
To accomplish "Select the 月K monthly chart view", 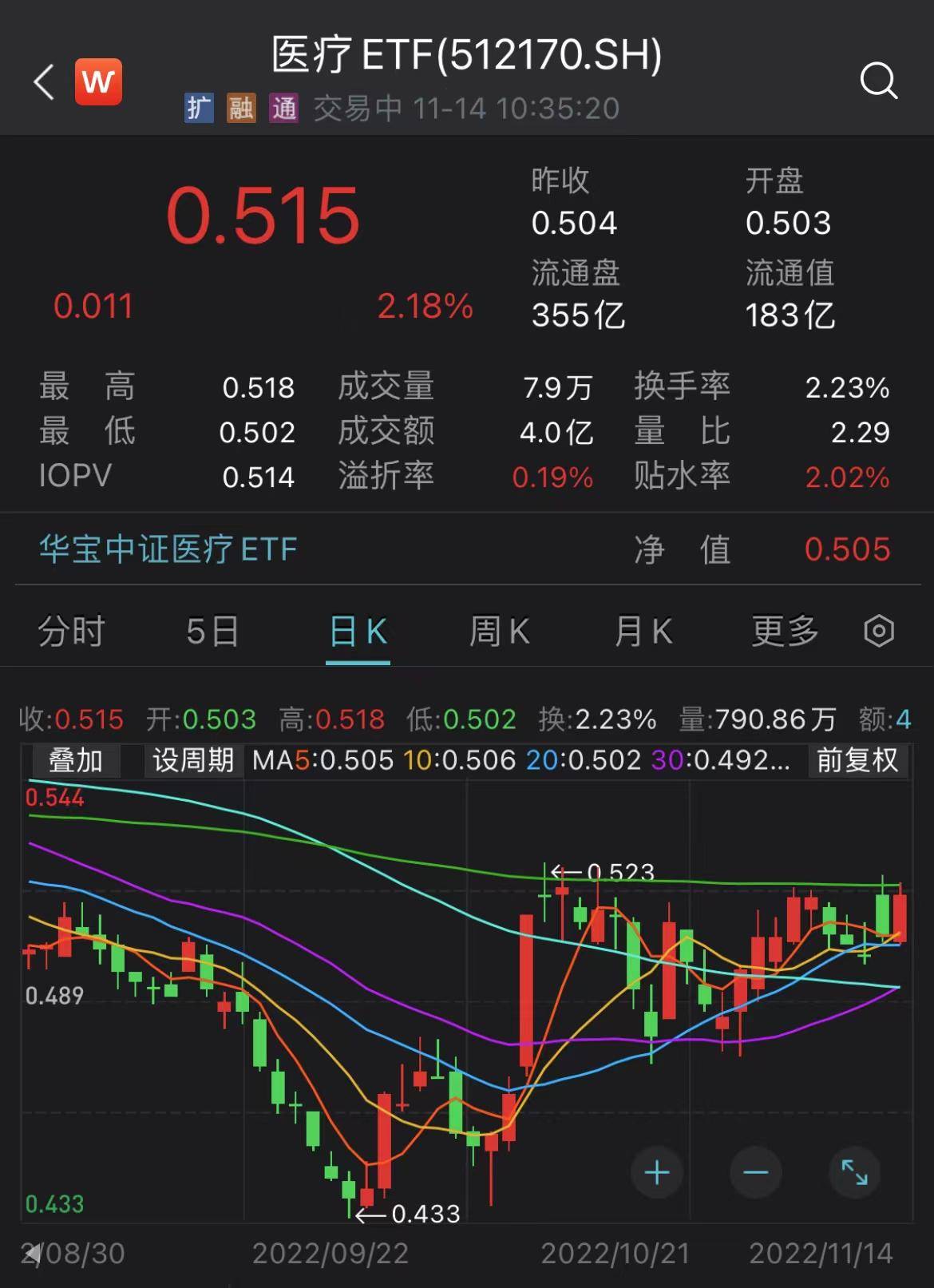I will pyautogui.click(x=643, y=631).
